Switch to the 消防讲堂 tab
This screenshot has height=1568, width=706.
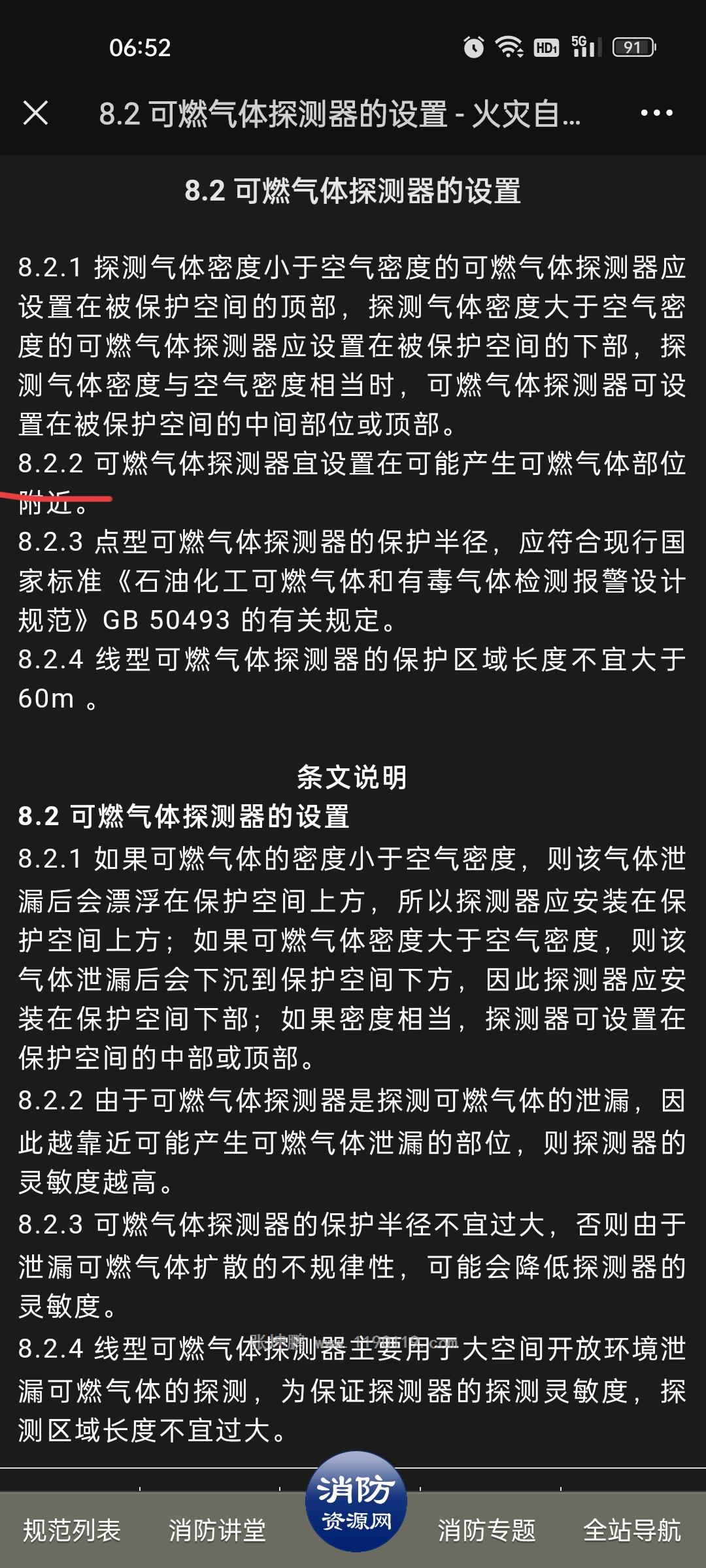tap(217, 1530)
